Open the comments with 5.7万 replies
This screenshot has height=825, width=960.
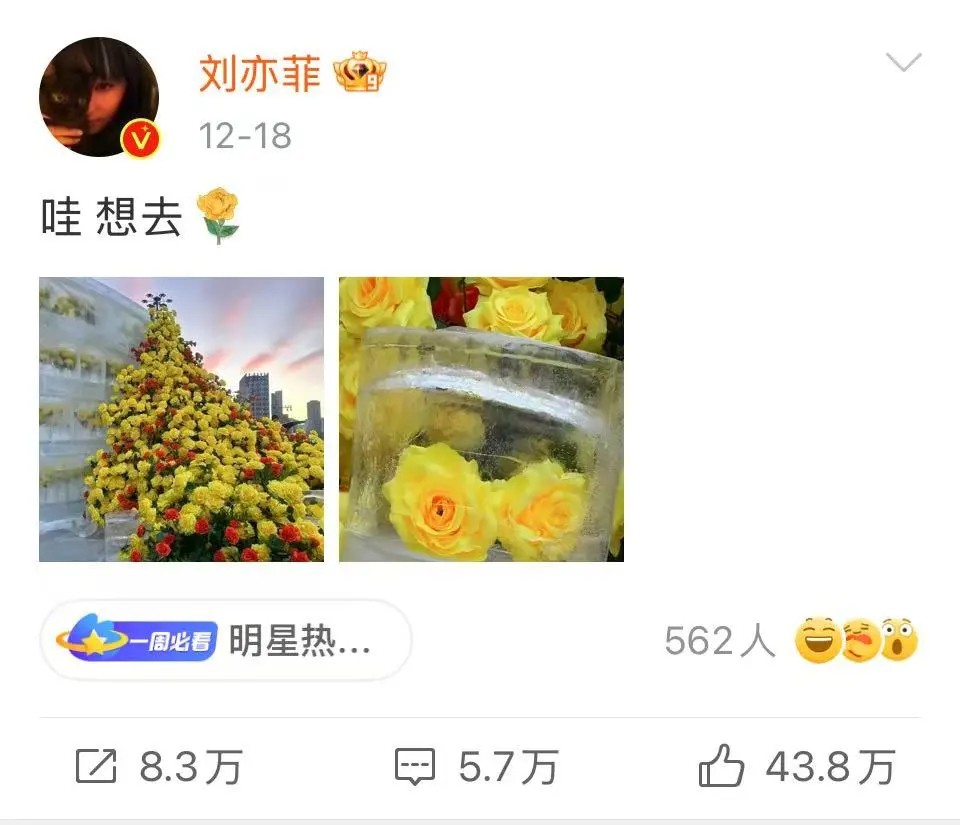pyautogui.click(x=475, y=768)
